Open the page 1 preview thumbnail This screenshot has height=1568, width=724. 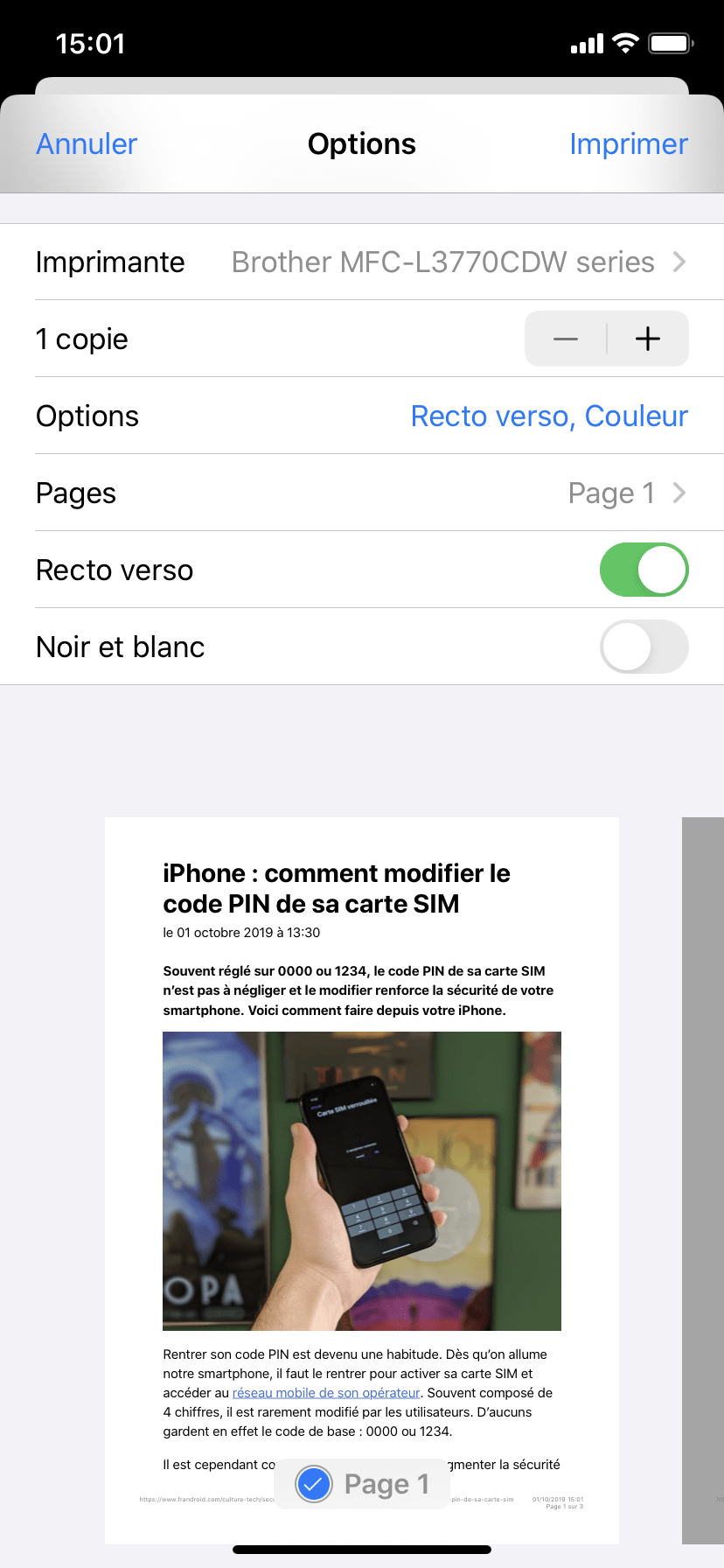point(362,1180)
